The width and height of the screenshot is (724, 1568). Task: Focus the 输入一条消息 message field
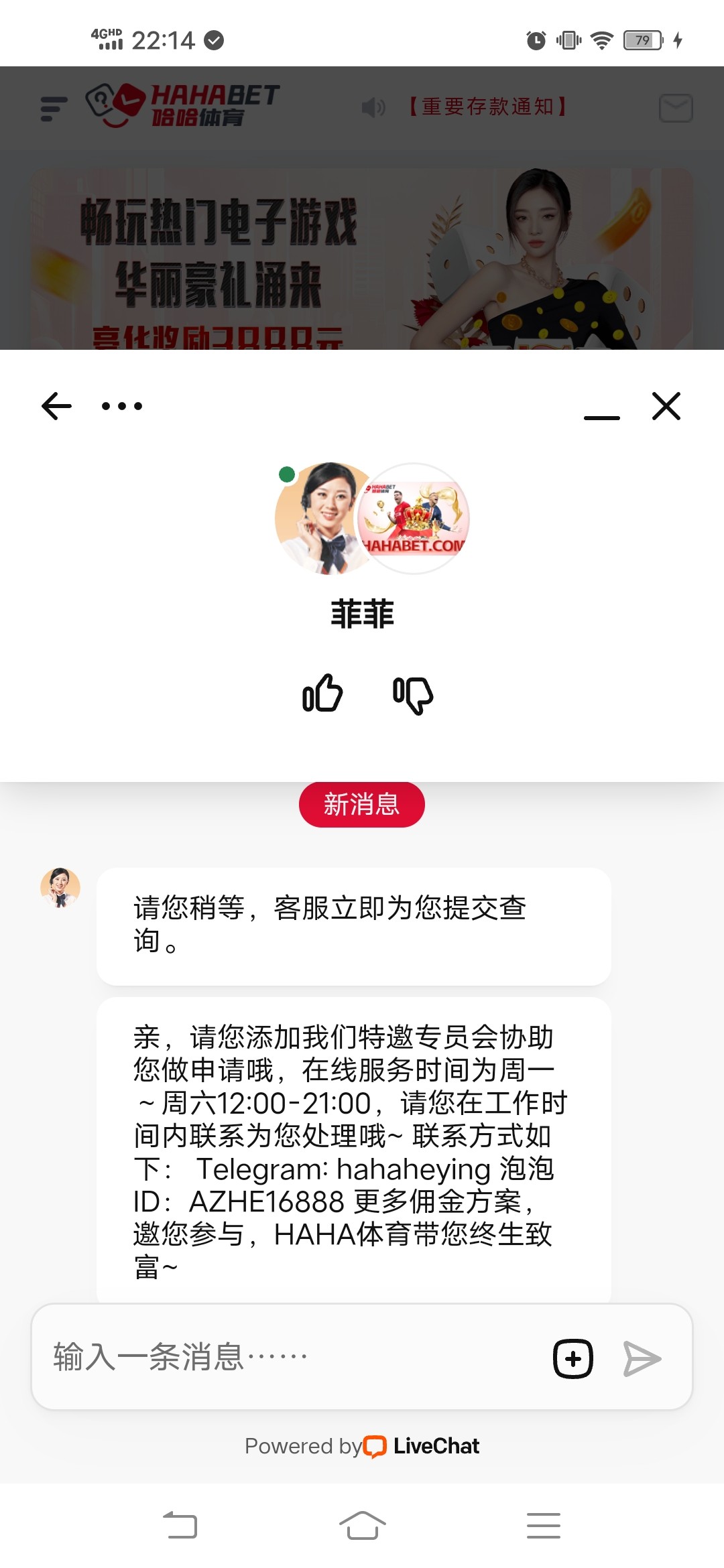click(x=288, y=1357)
